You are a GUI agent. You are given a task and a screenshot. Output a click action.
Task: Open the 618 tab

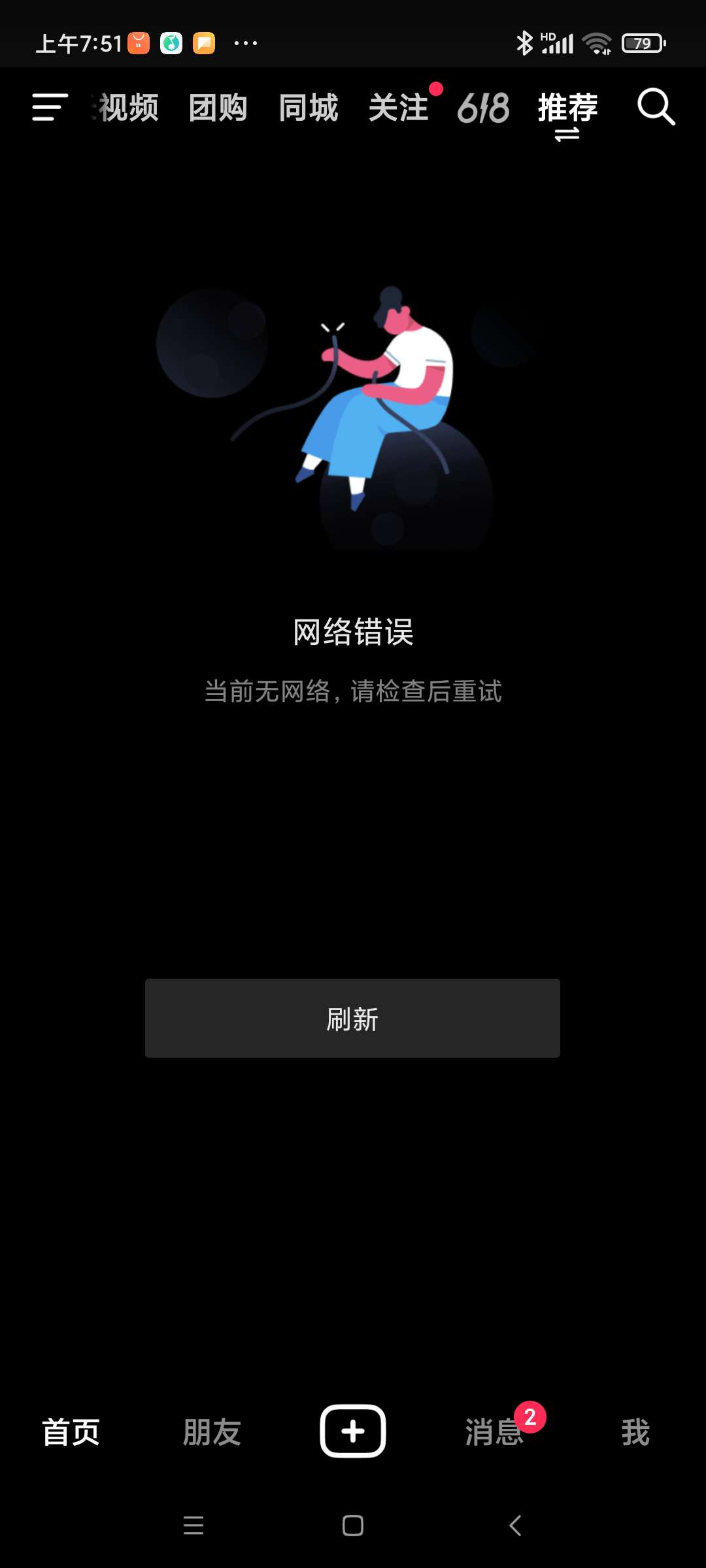coord(483,108)
